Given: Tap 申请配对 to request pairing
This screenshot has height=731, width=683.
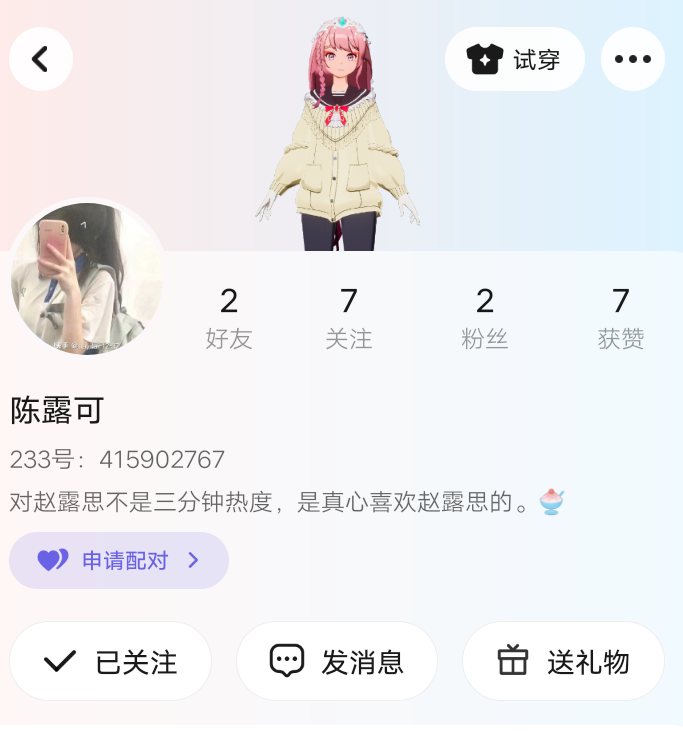Looking at the screenshot, I should pyautogui.click(x=119, y=560).
